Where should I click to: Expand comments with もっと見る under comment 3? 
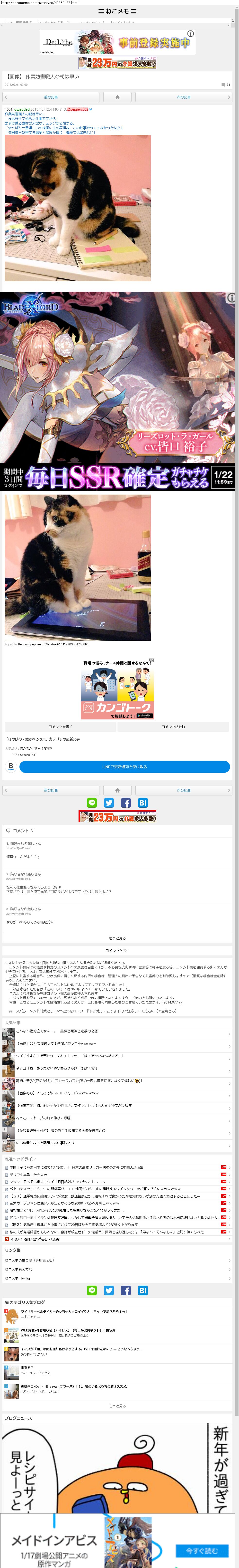(x=117, y=938)
